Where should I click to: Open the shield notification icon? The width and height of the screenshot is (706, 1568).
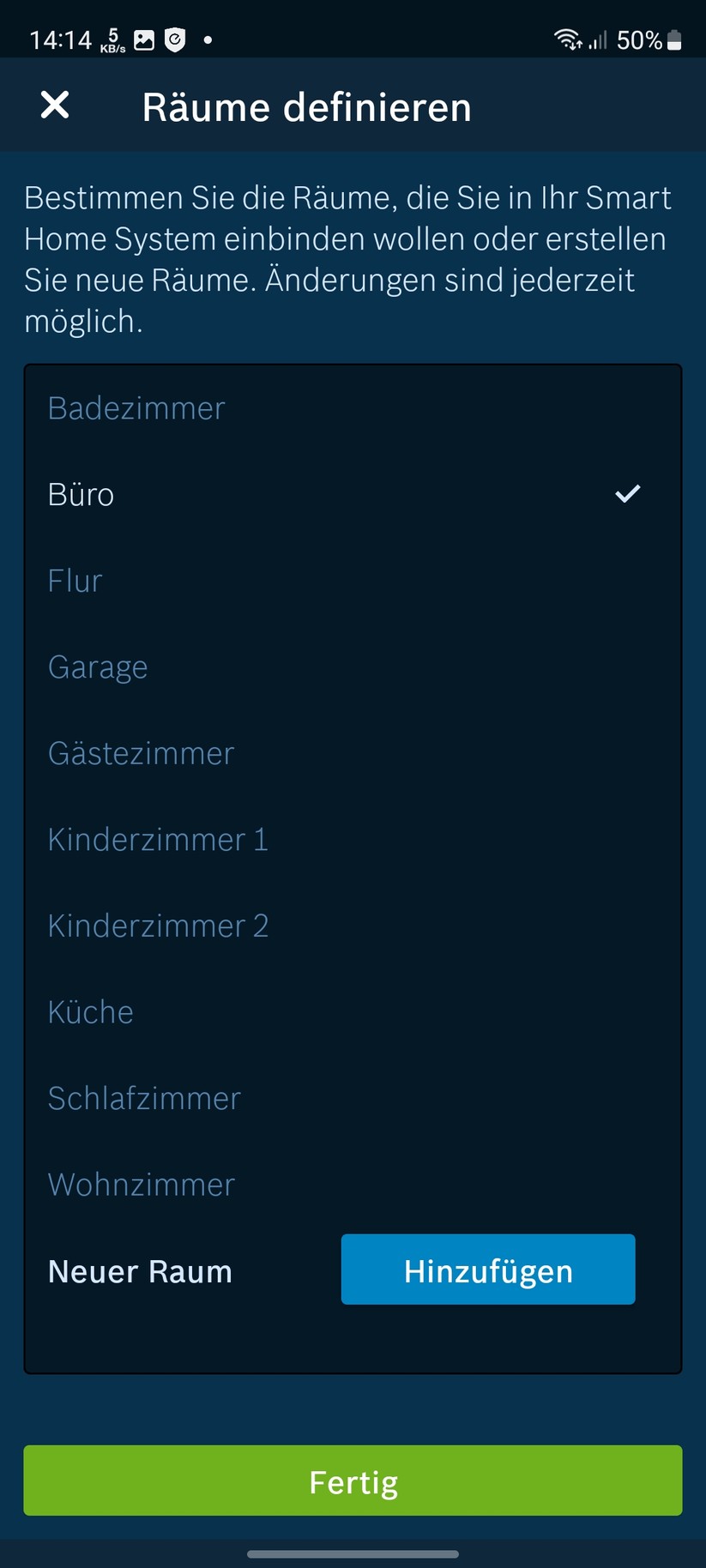click(175, 39)
